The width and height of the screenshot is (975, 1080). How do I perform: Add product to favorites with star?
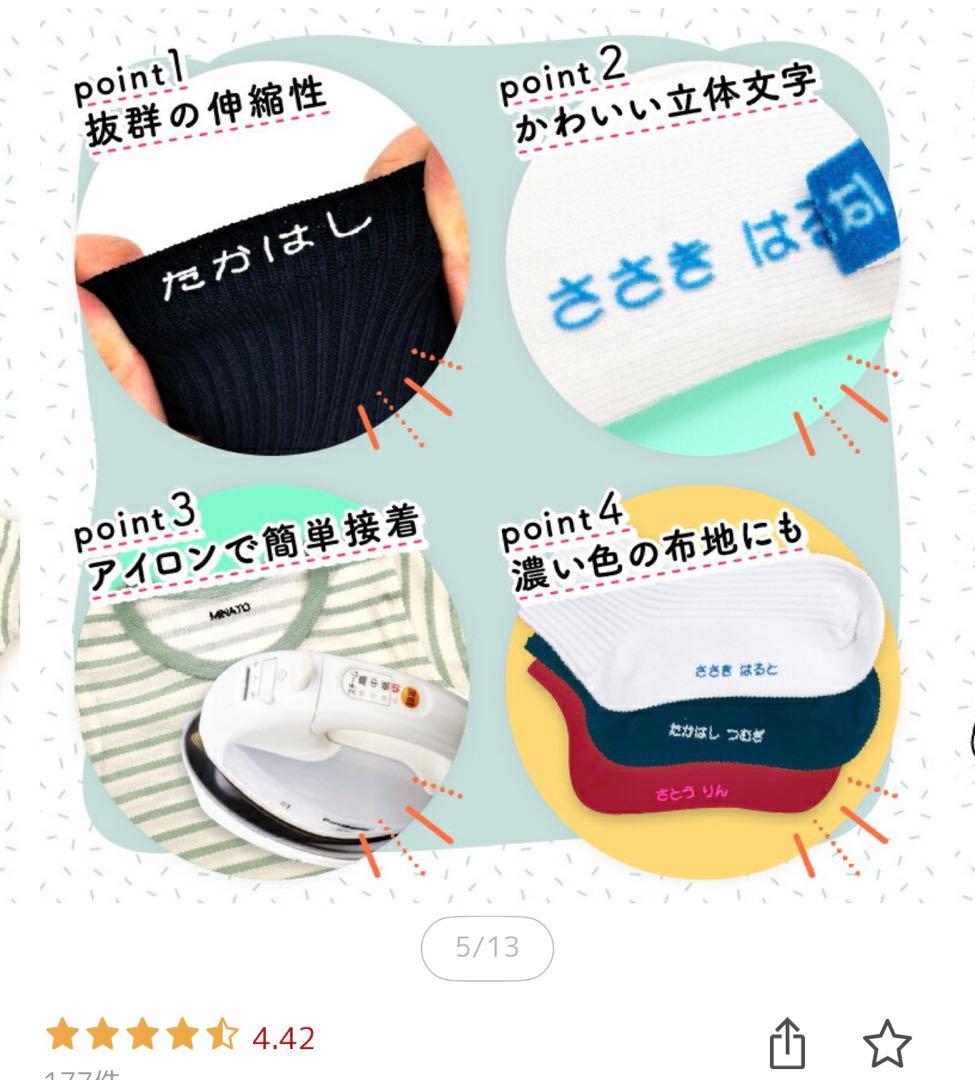point(887,1043)
